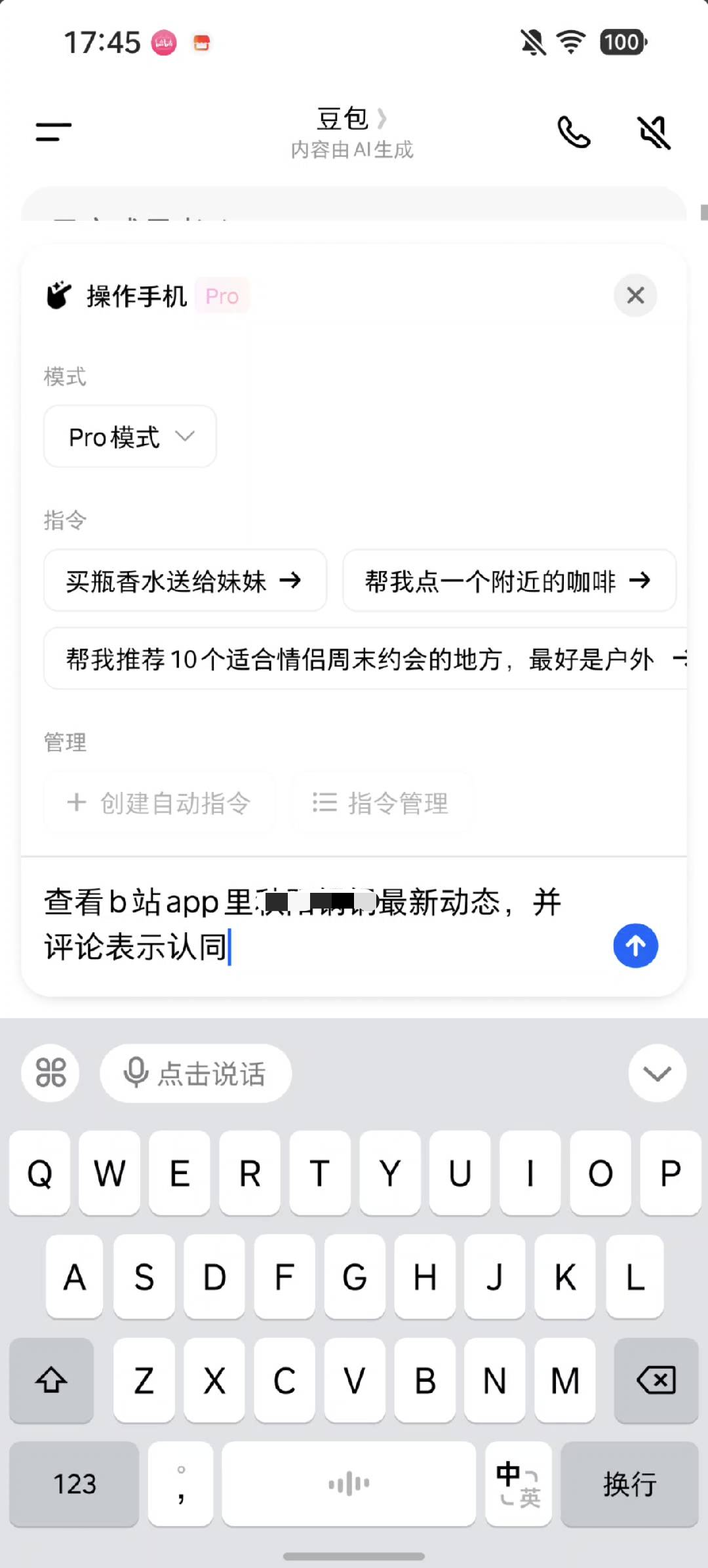Screen dimensions: 708x1568
Task: Open the keyboard tools grid icon
Action: [50, 1074]
